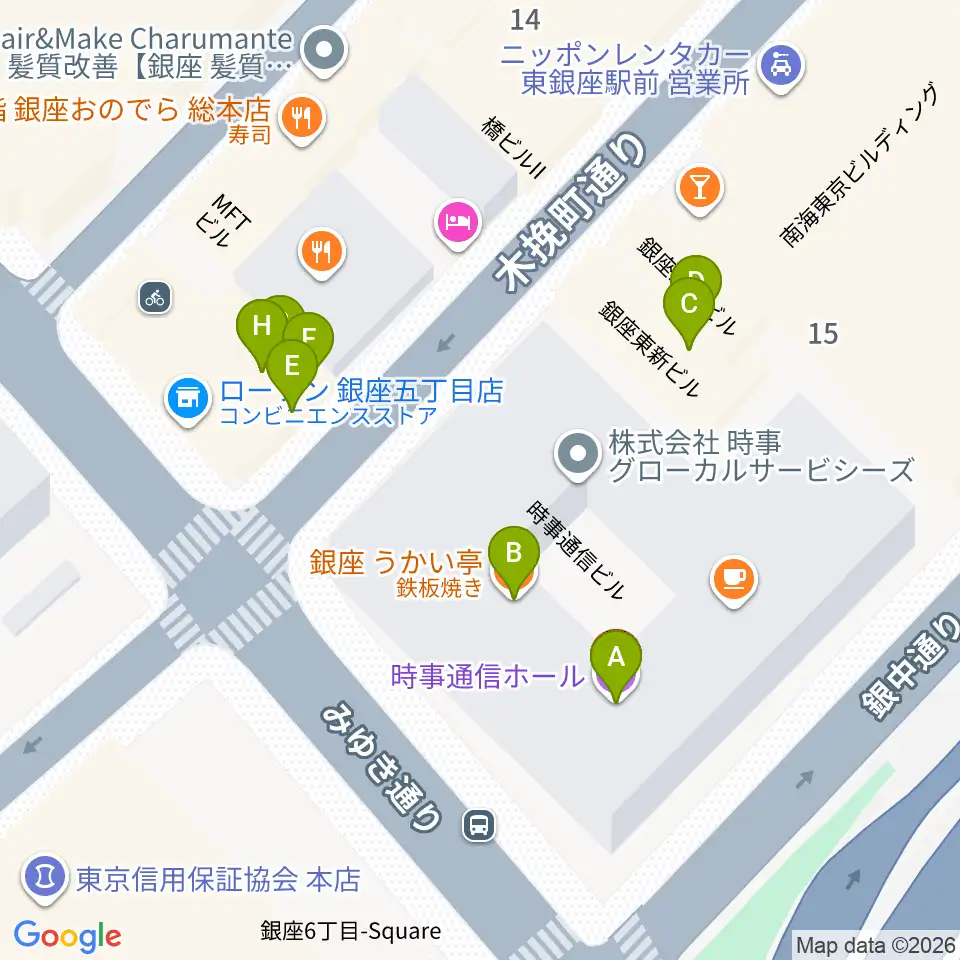
Task: Open ニッポンレンタカー 東銀座駅前 営業所 car rental pin
Action: pyautogui.click(x=781, y=67)
